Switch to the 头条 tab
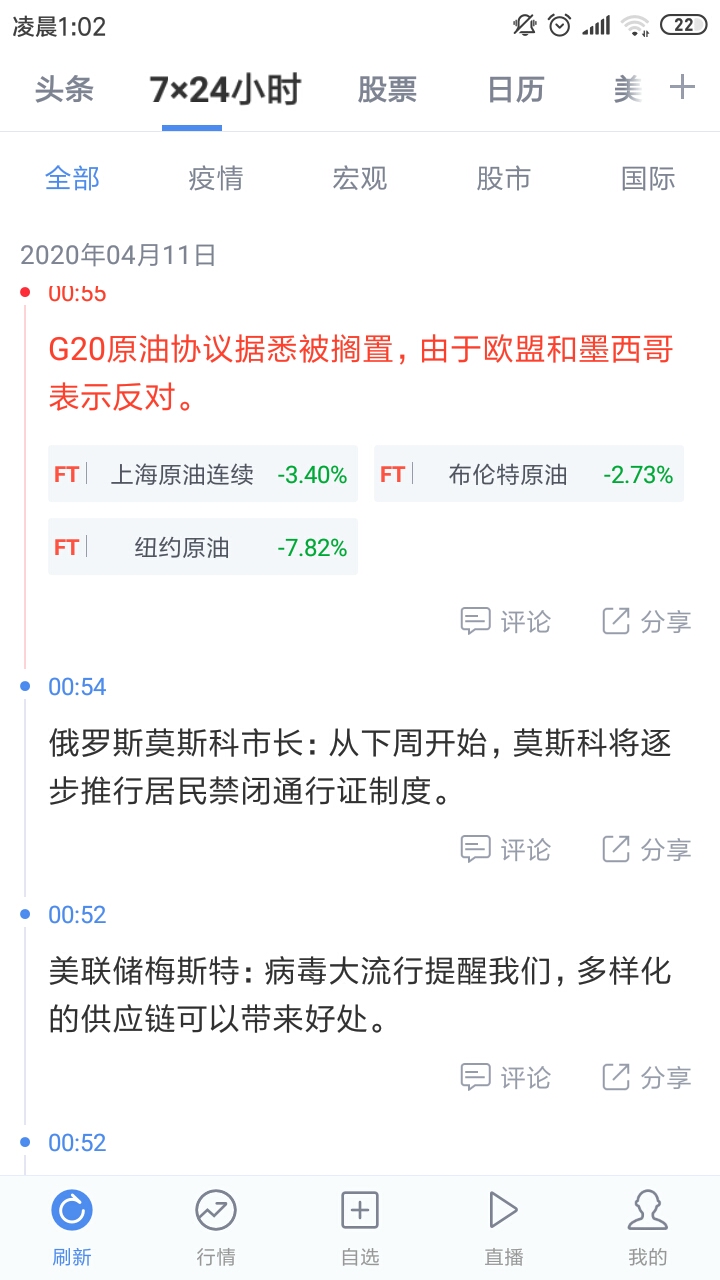The width and height of the screenshot is (720, 1280). coord(64,90)
